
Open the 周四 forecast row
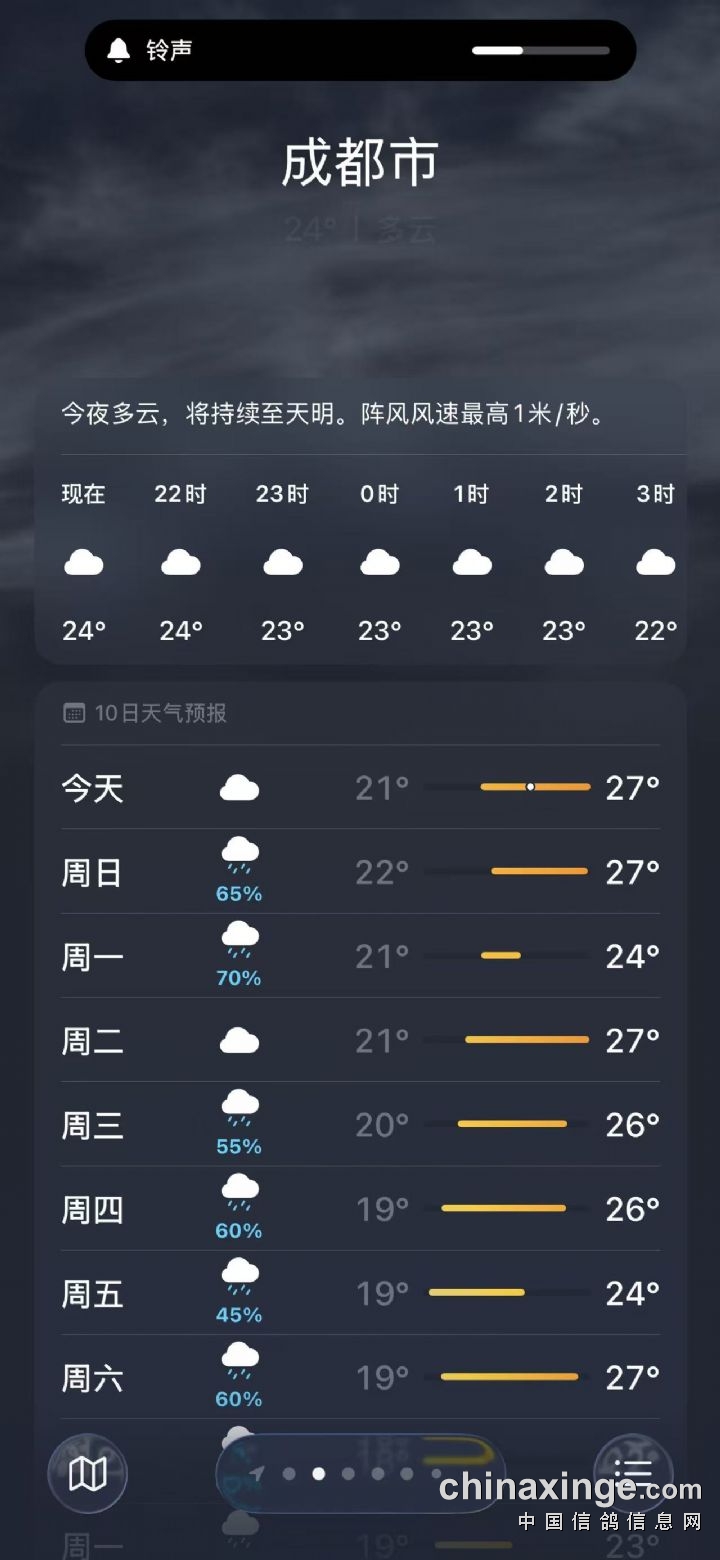(x=360, y=1209)
